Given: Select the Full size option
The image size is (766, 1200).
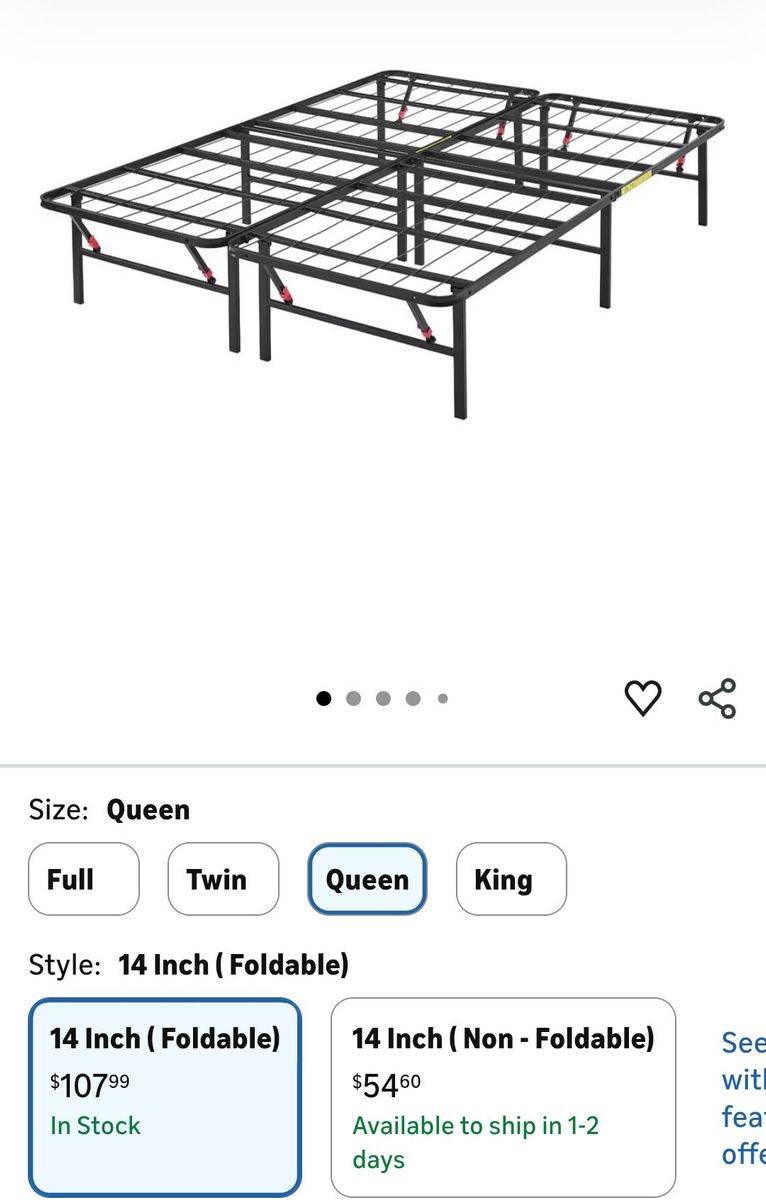Looking at the screenshot, I should point(83,879).
